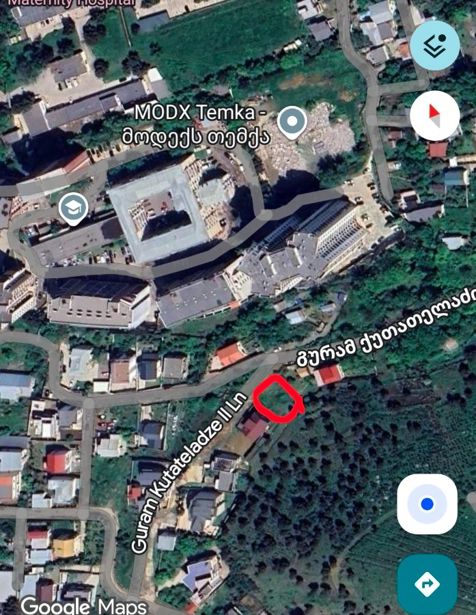Open the directions button

(427, 583)
